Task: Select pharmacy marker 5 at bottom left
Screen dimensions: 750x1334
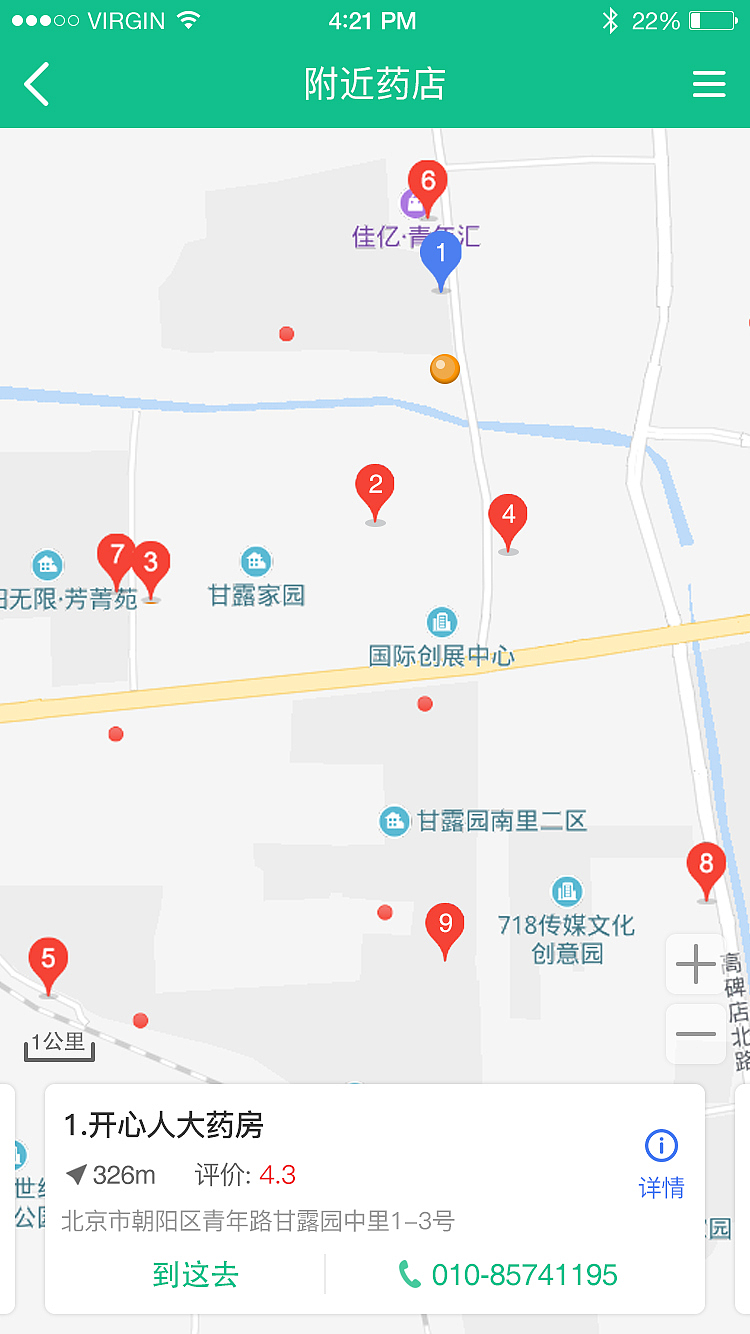Action: (x=47, y=958)
